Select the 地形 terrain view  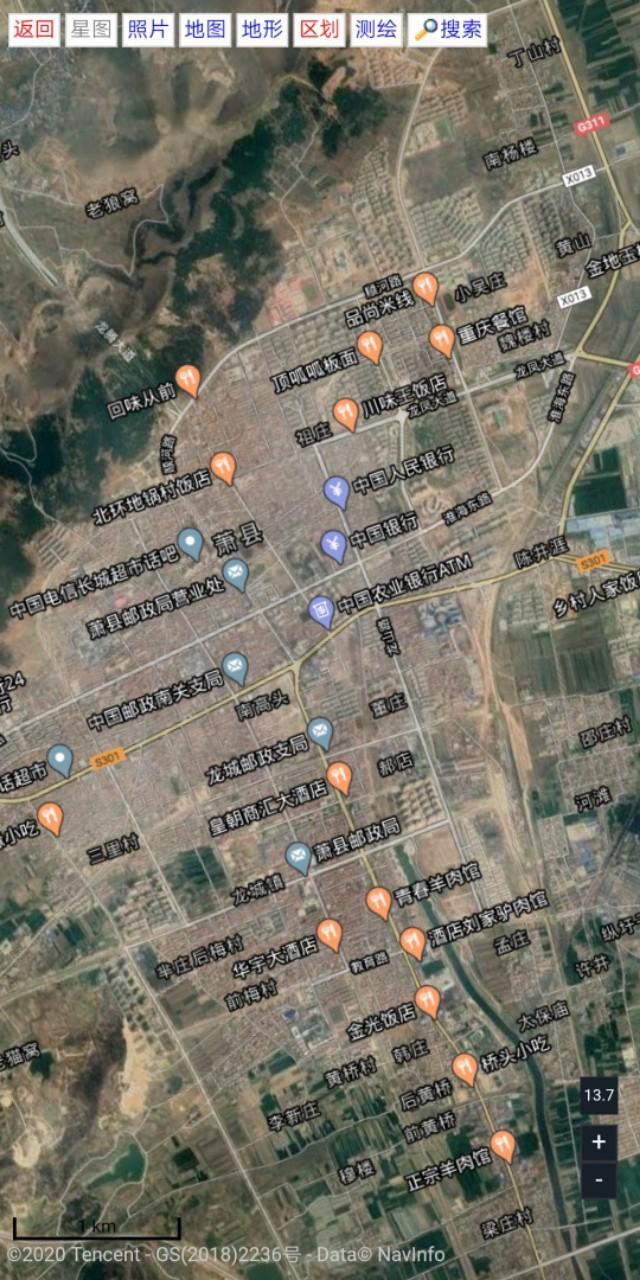[263, 29]
